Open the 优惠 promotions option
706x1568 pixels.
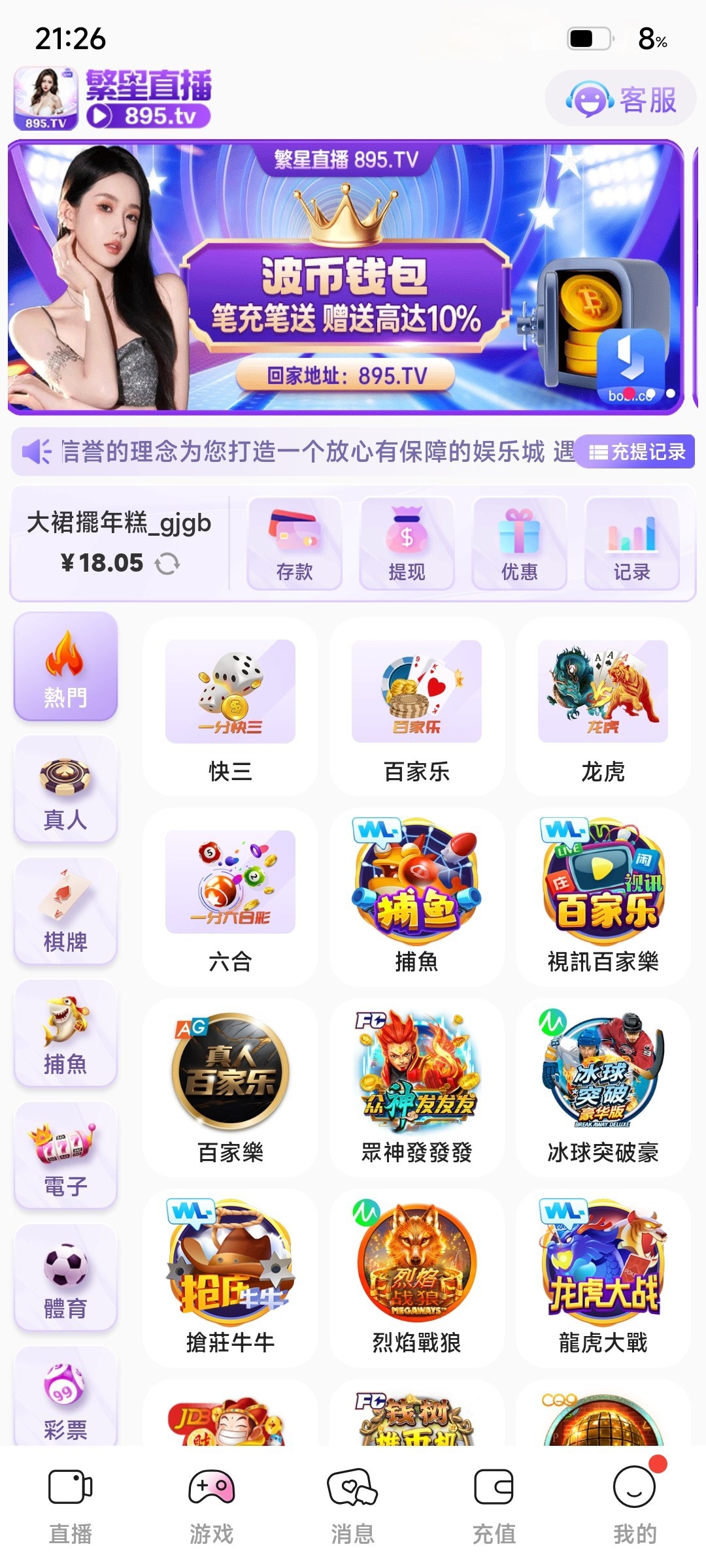pyautogui.click(x=519, y=544)
